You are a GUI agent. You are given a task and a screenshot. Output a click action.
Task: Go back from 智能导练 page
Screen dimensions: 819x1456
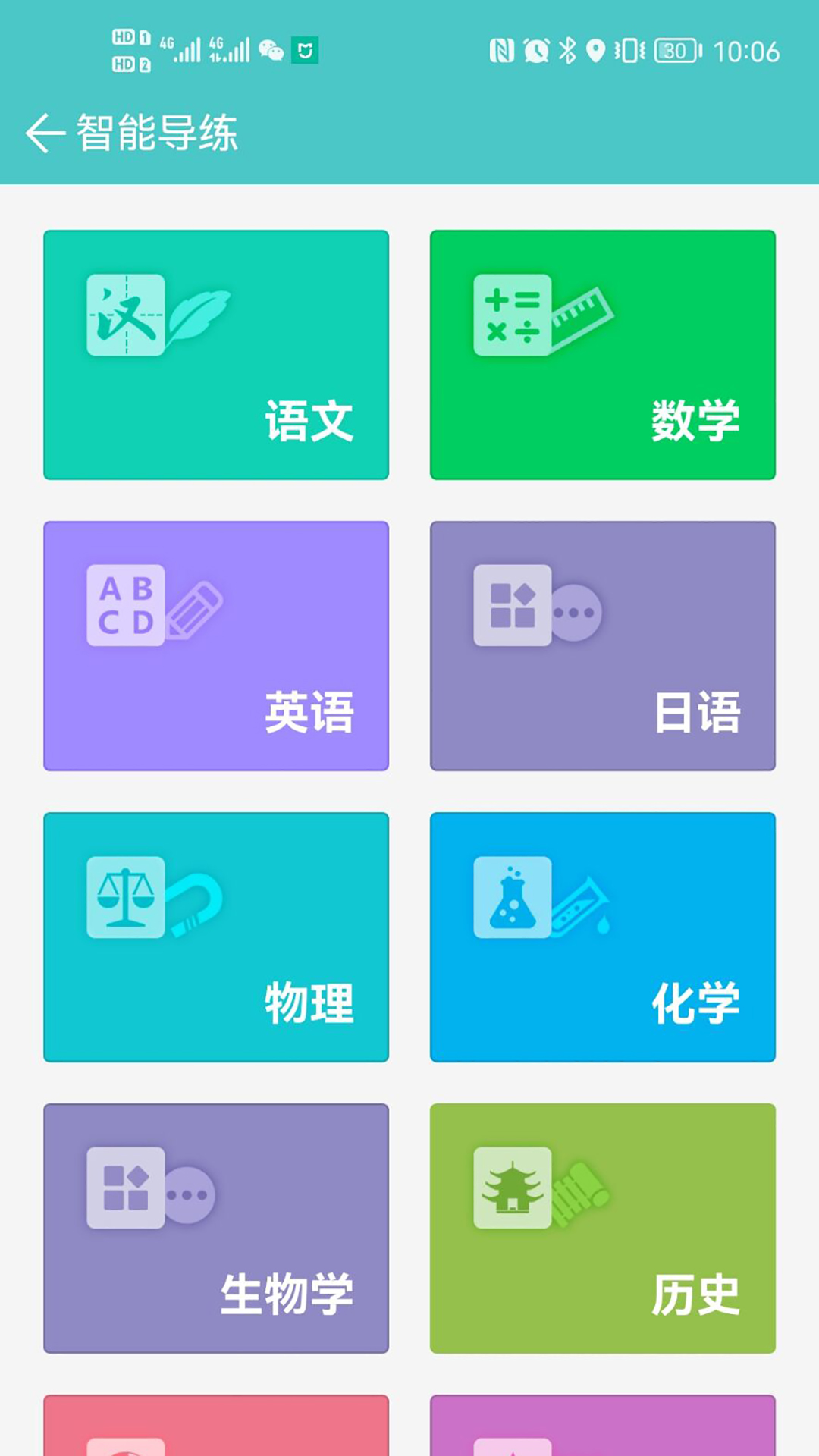pyautogui.click(x=45, y=133)
